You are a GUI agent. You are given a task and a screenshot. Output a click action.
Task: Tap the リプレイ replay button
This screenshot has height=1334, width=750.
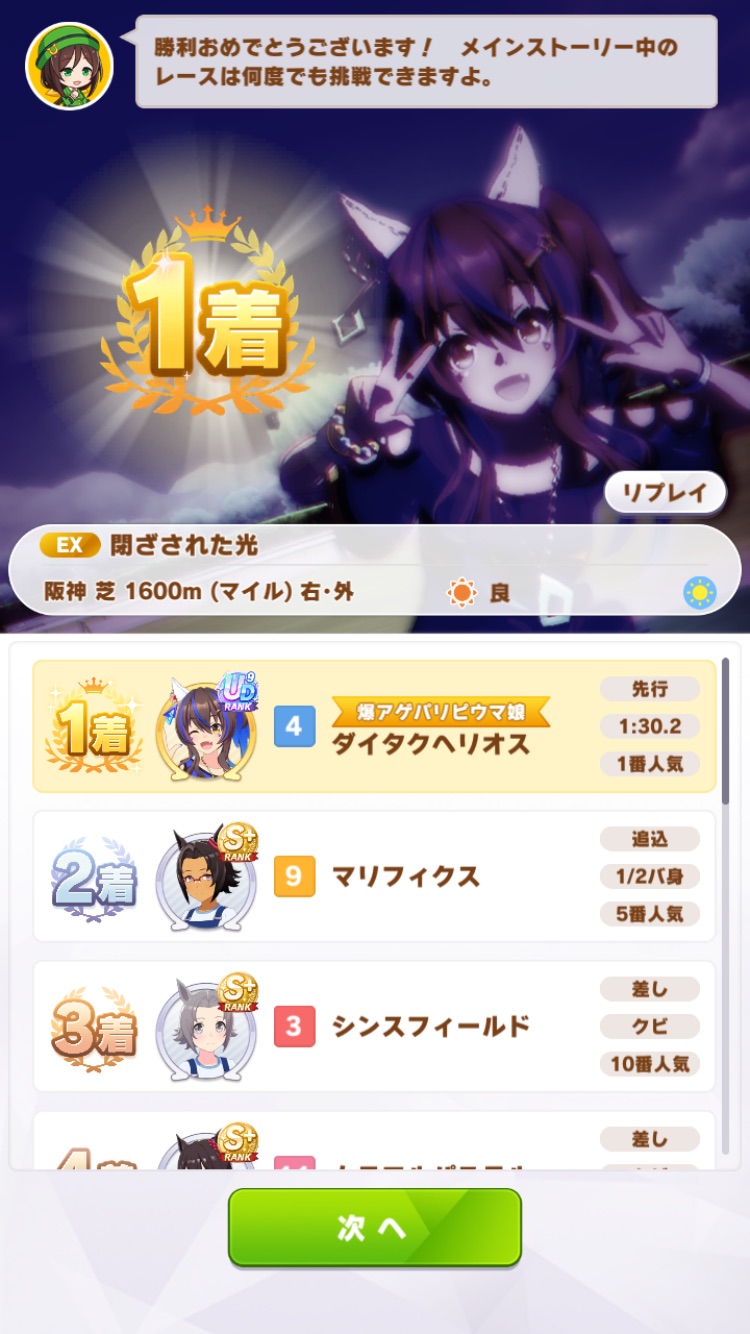665,492
